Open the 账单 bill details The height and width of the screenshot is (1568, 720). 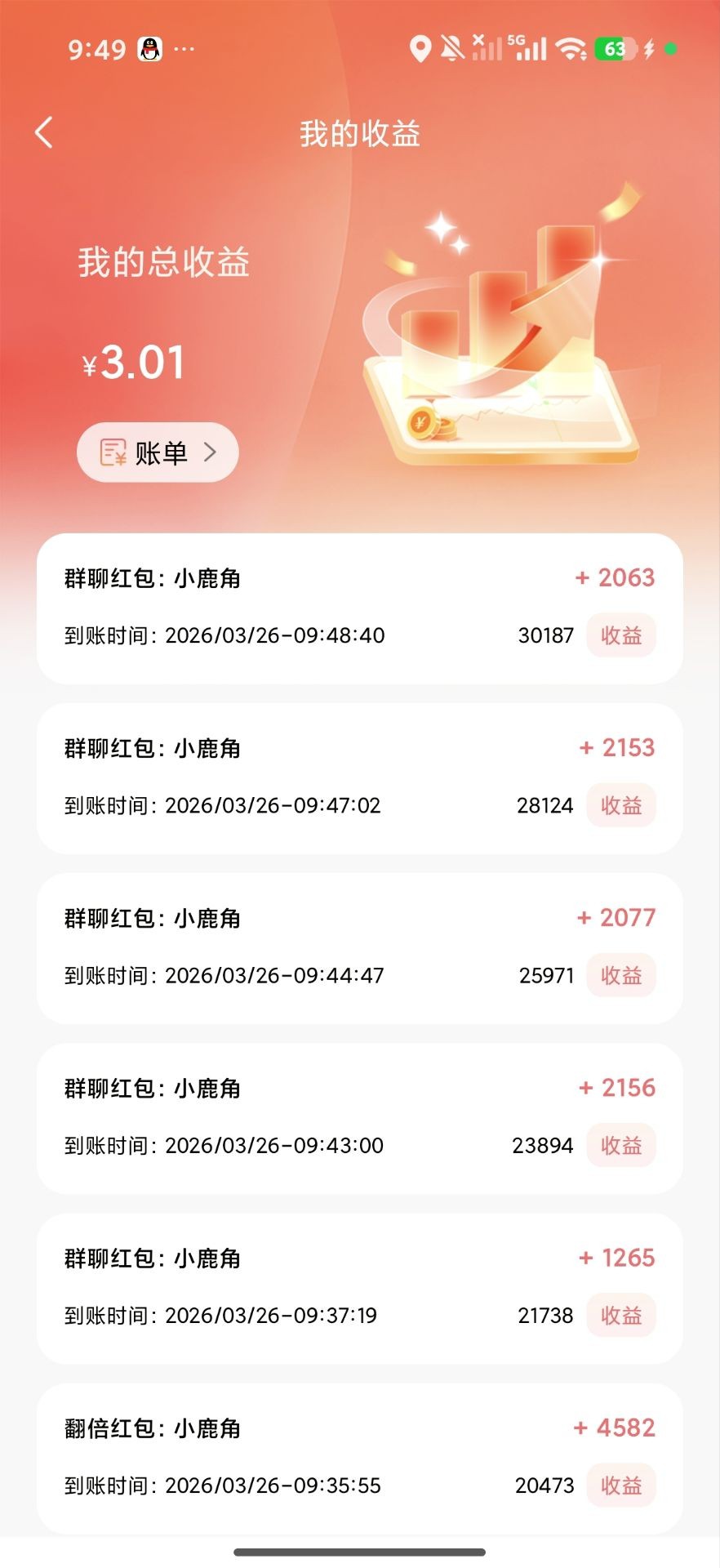(x=158, y=452)
